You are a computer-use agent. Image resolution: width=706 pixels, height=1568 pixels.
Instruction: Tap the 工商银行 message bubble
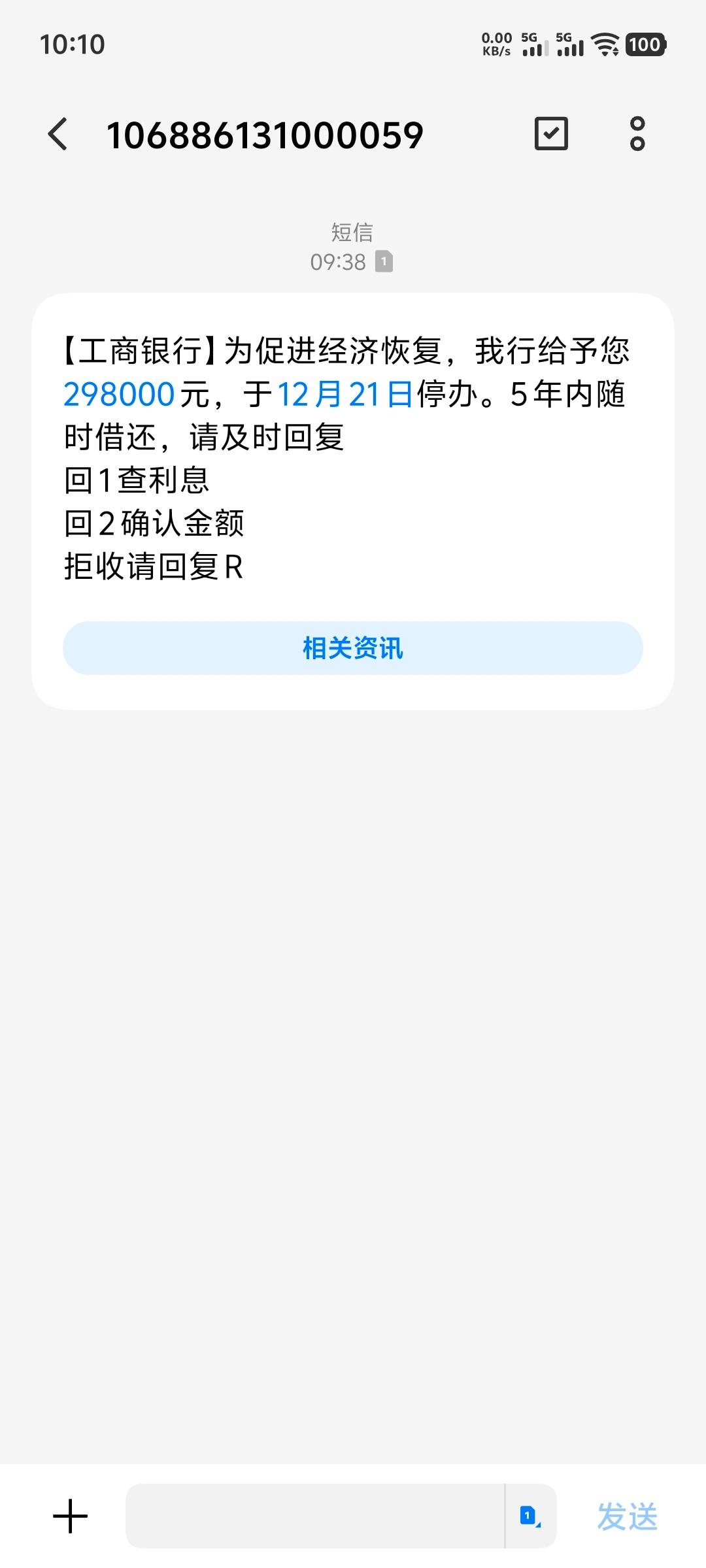pos(353,457)
